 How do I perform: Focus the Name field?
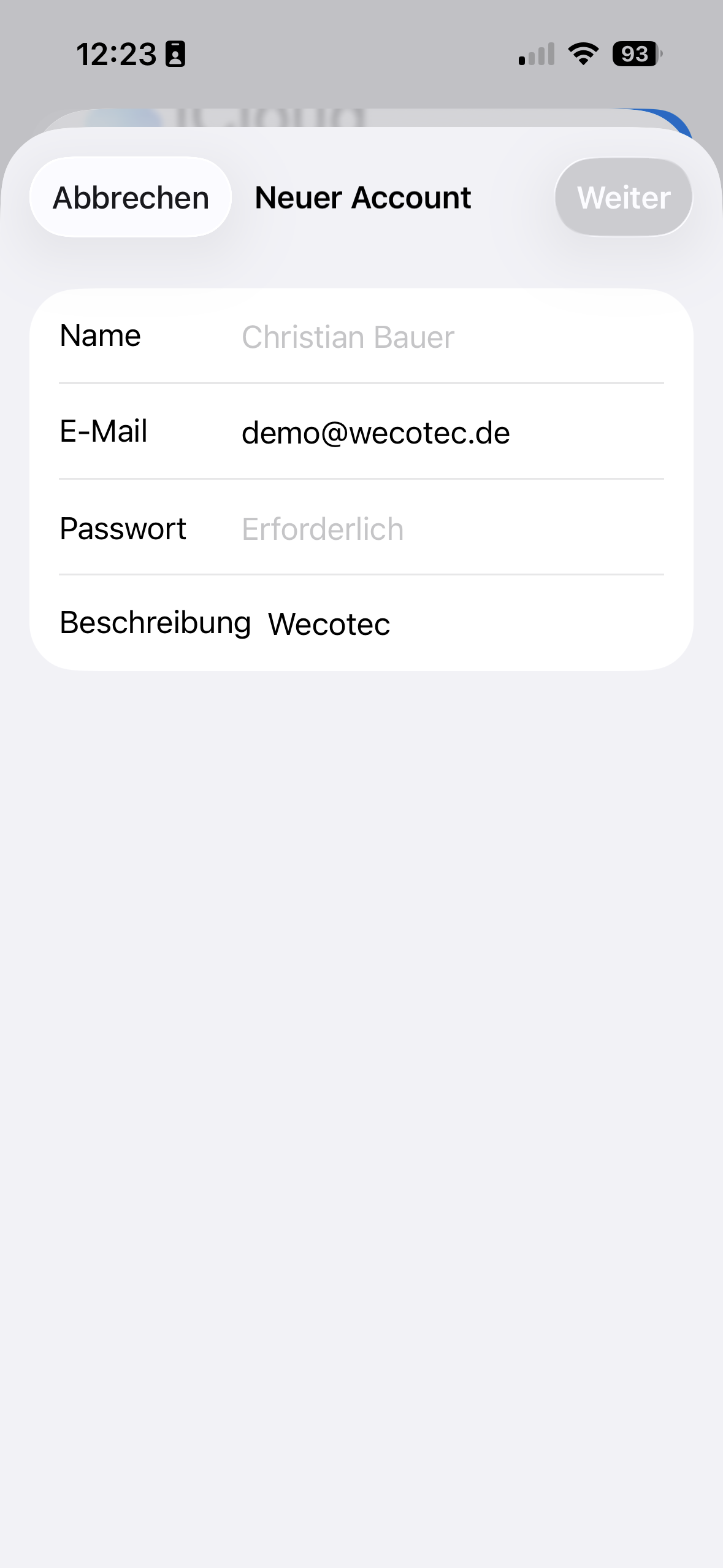[x=451, y=337]
